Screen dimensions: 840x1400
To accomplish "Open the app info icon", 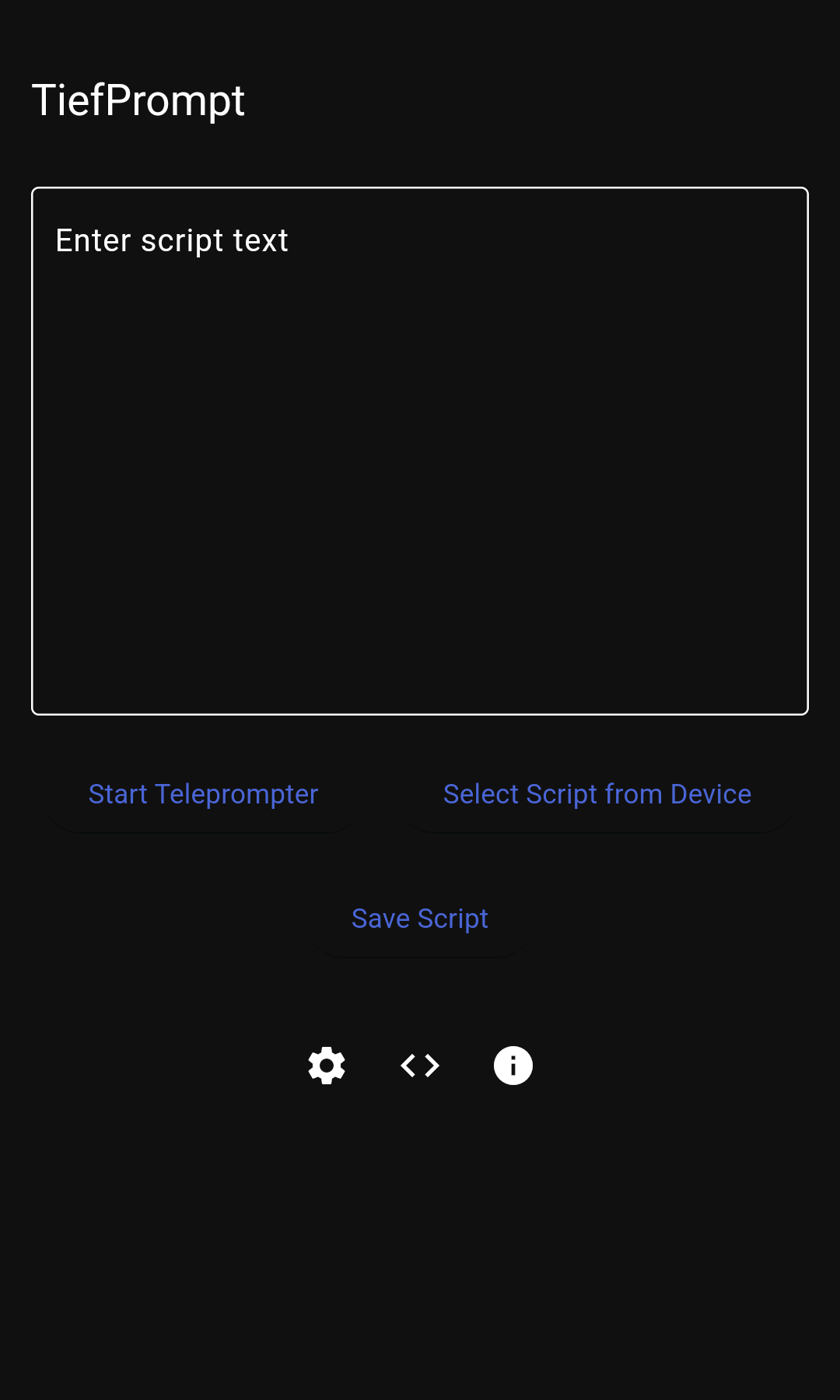I will click(513, 1066).
